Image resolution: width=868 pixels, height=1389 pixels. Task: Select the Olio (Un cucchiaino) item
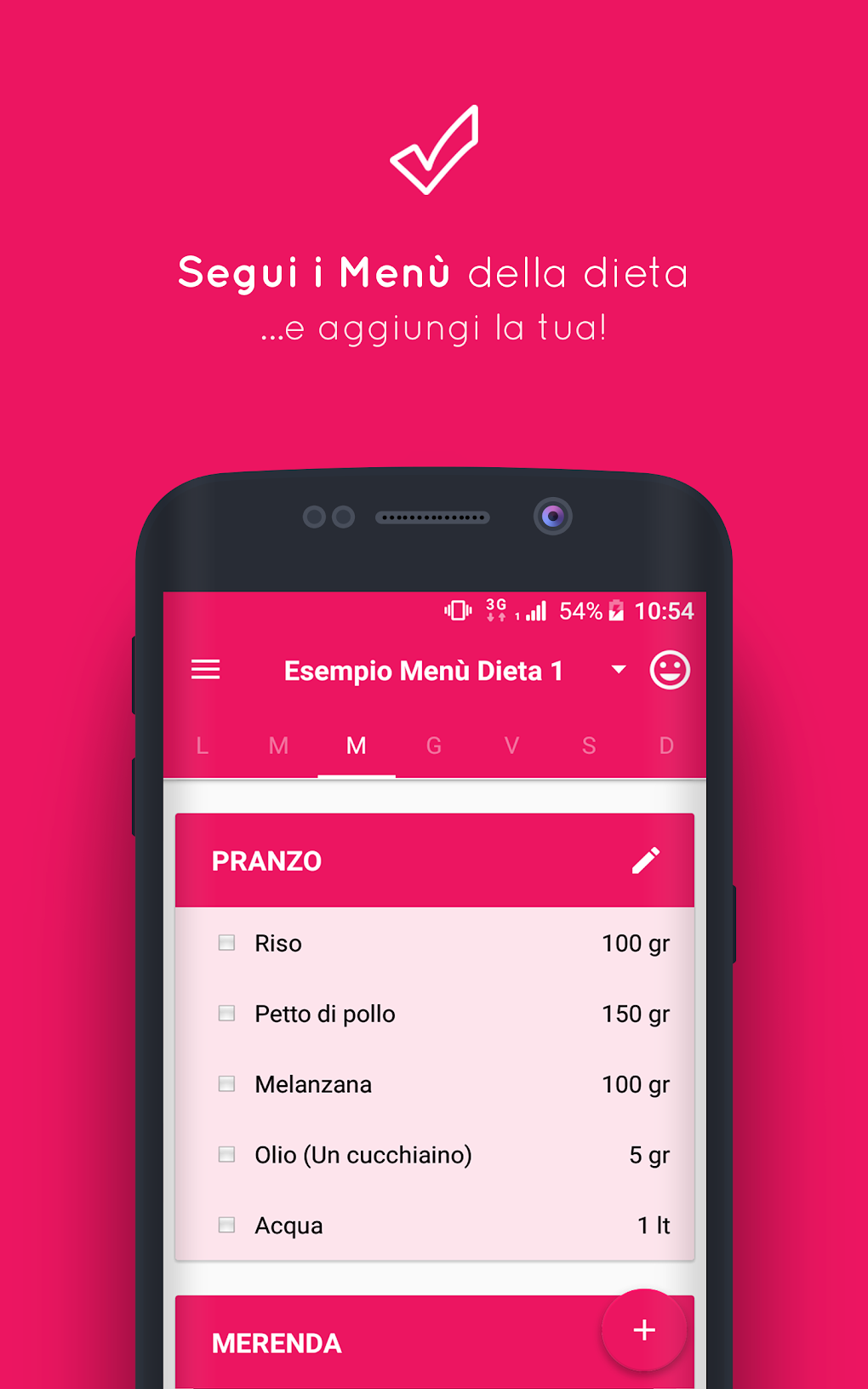pyautogui.click(x=362, y=1155)
